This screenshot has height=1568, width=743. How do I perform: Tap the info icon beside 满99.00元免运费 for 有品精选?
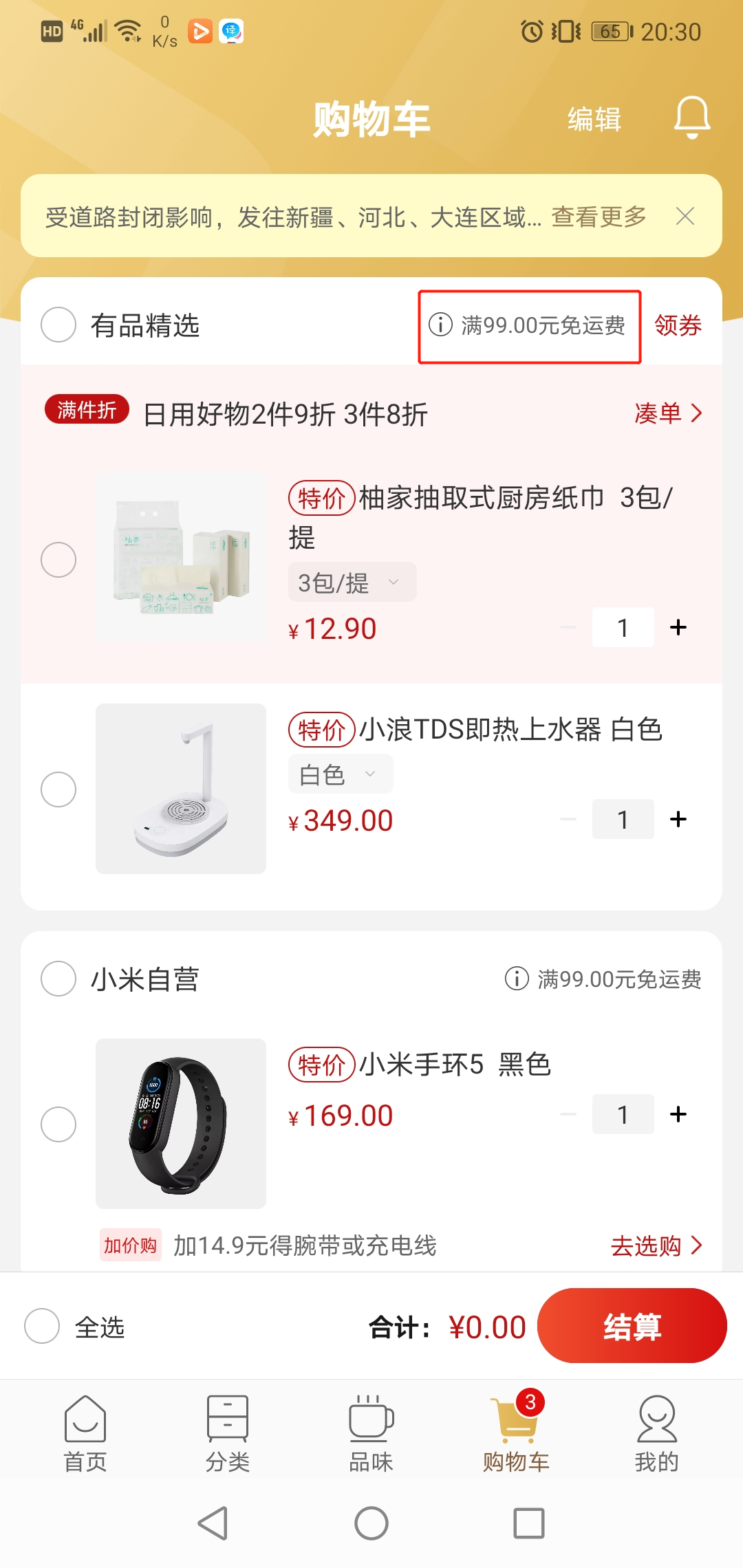tap(441, 325)
